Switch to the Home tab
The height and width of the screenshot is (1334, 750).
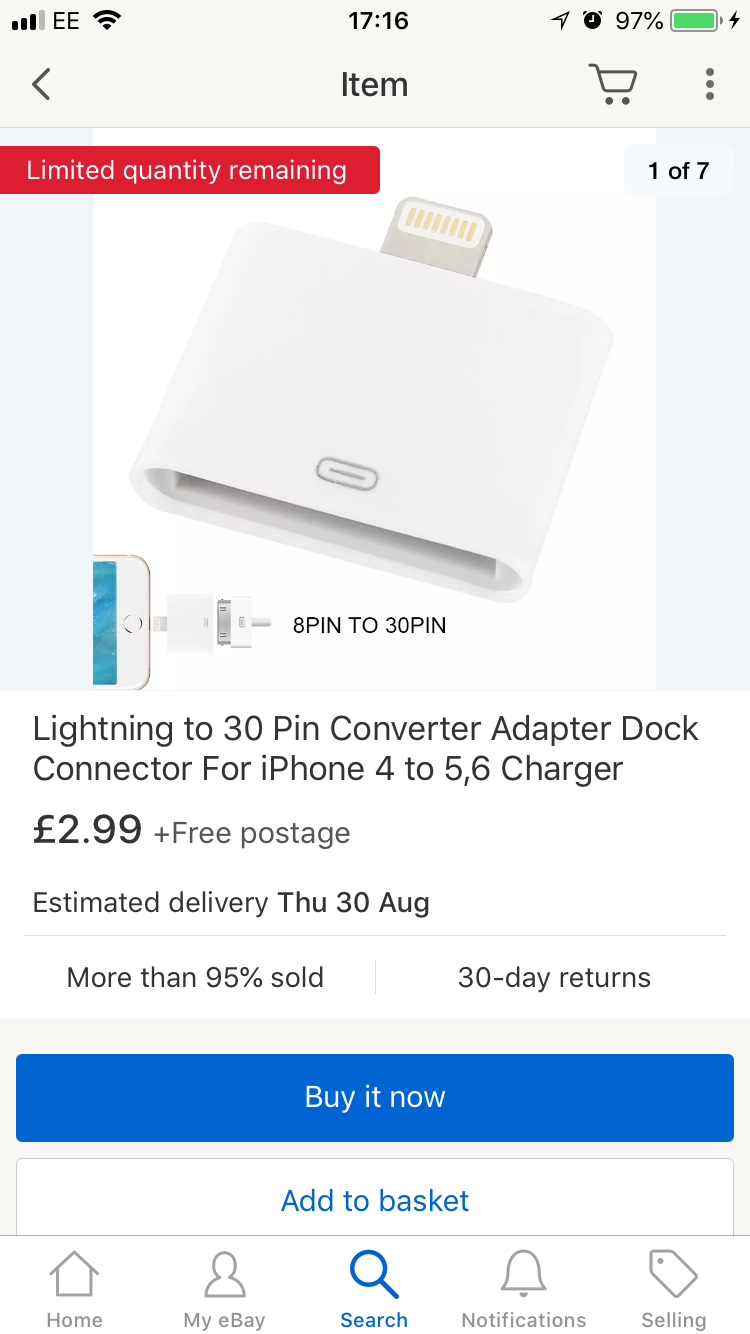(75, 1289)
